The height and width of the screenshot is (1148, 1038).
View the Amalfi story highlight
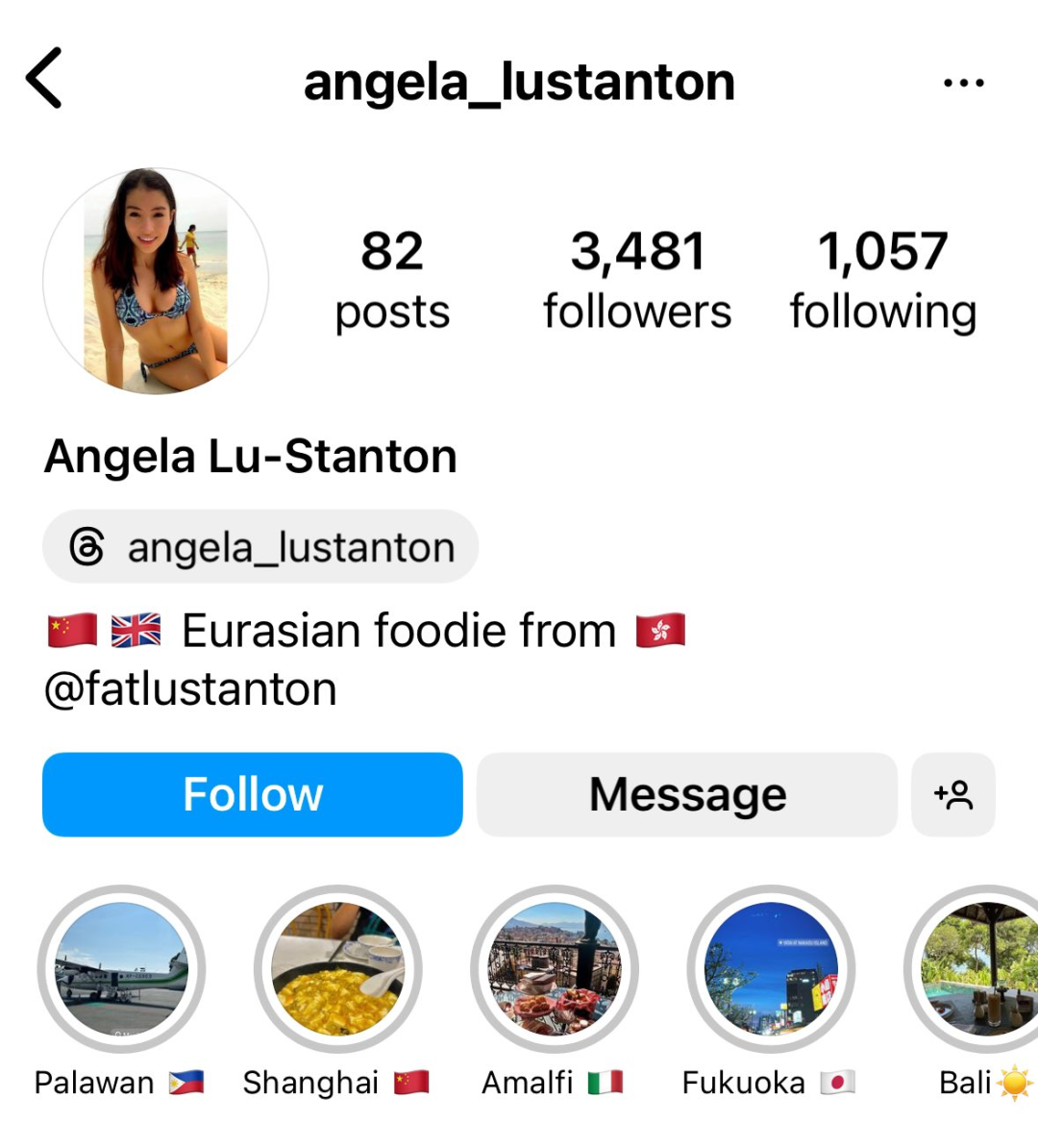[555, 969]
